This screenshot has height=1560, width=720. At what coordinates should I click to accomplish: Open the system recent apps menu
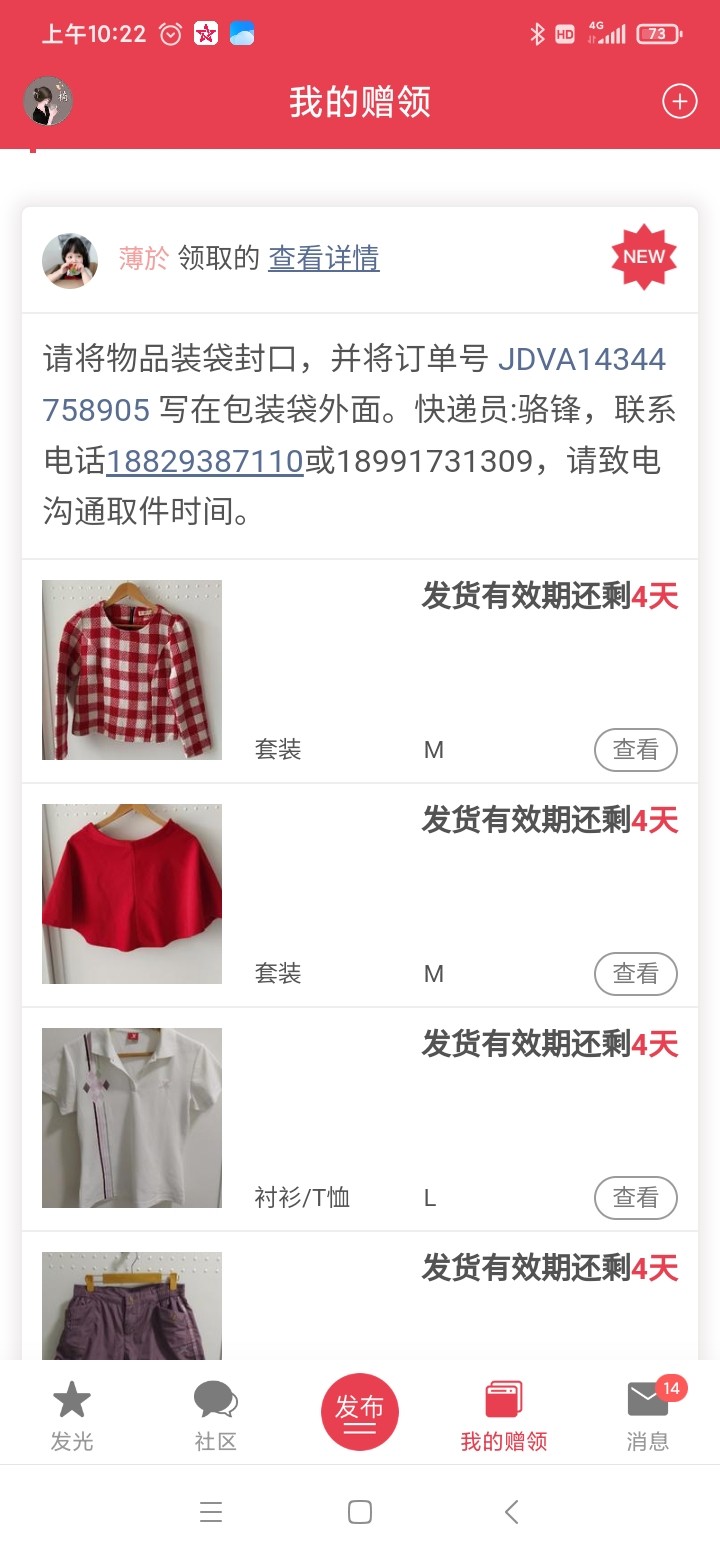[x=210, y=1512]
